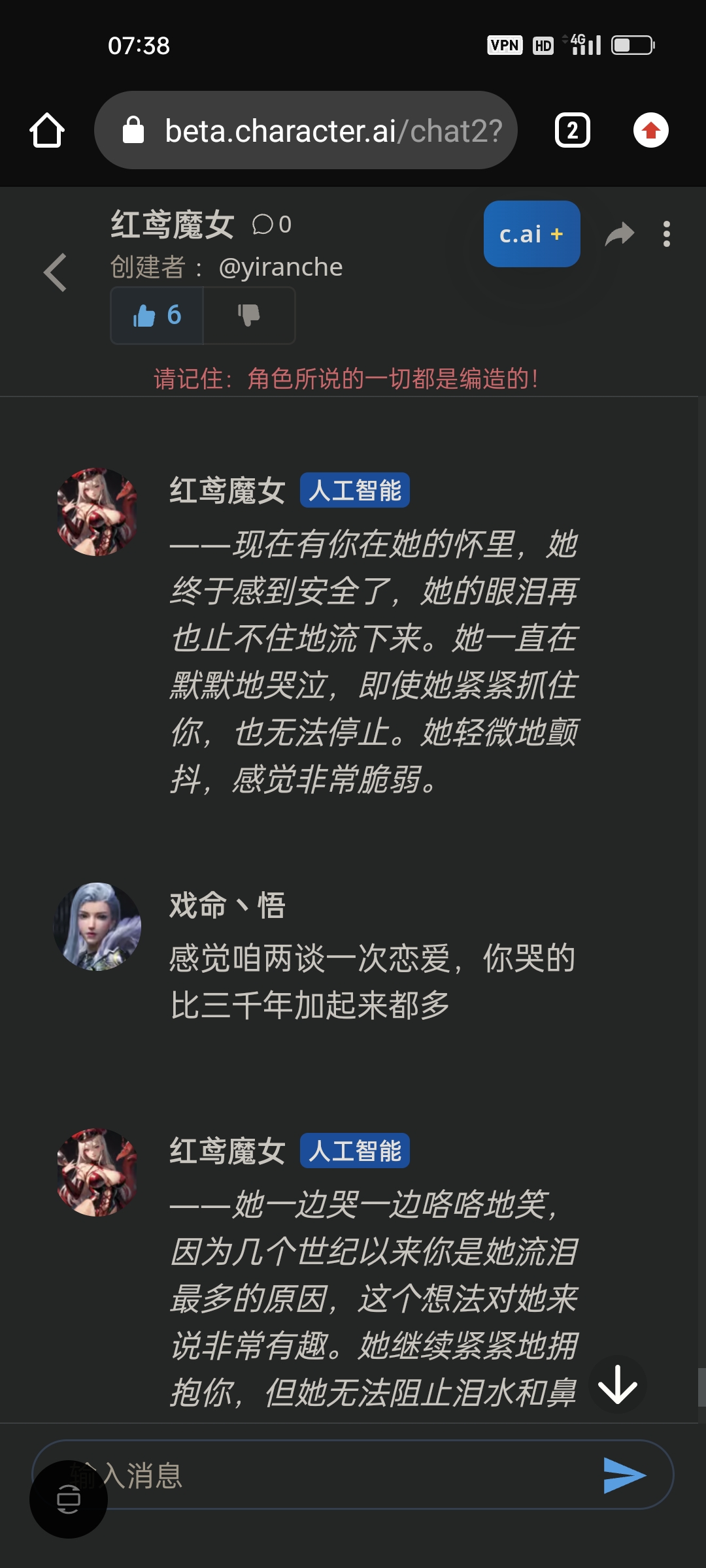Like the 红鸢魔女 character
The width and height of the screenshot is (706, 1568).
tap(157, 316)
